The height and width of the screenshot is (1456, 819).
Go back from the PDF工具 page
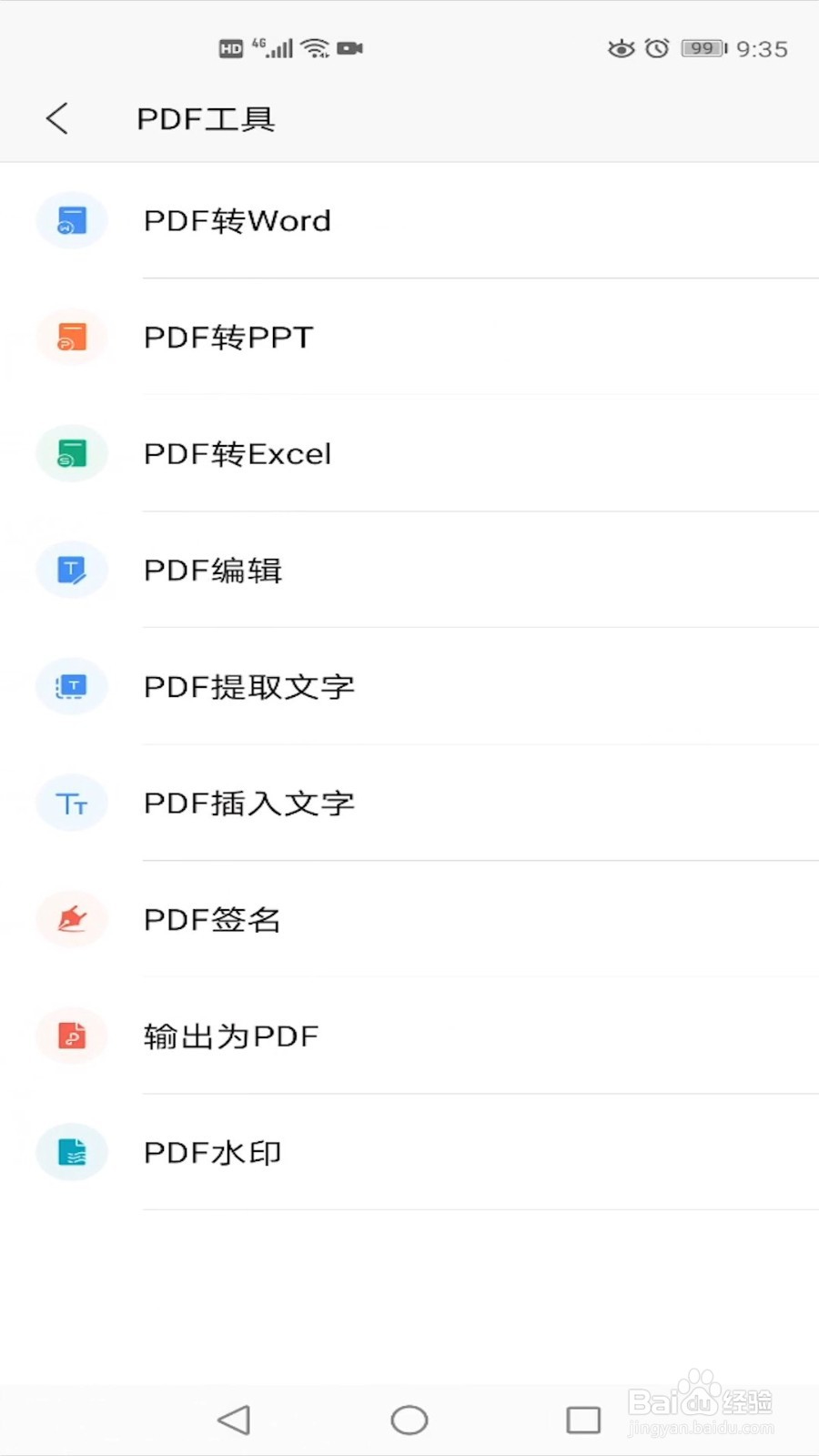[57, 118]
